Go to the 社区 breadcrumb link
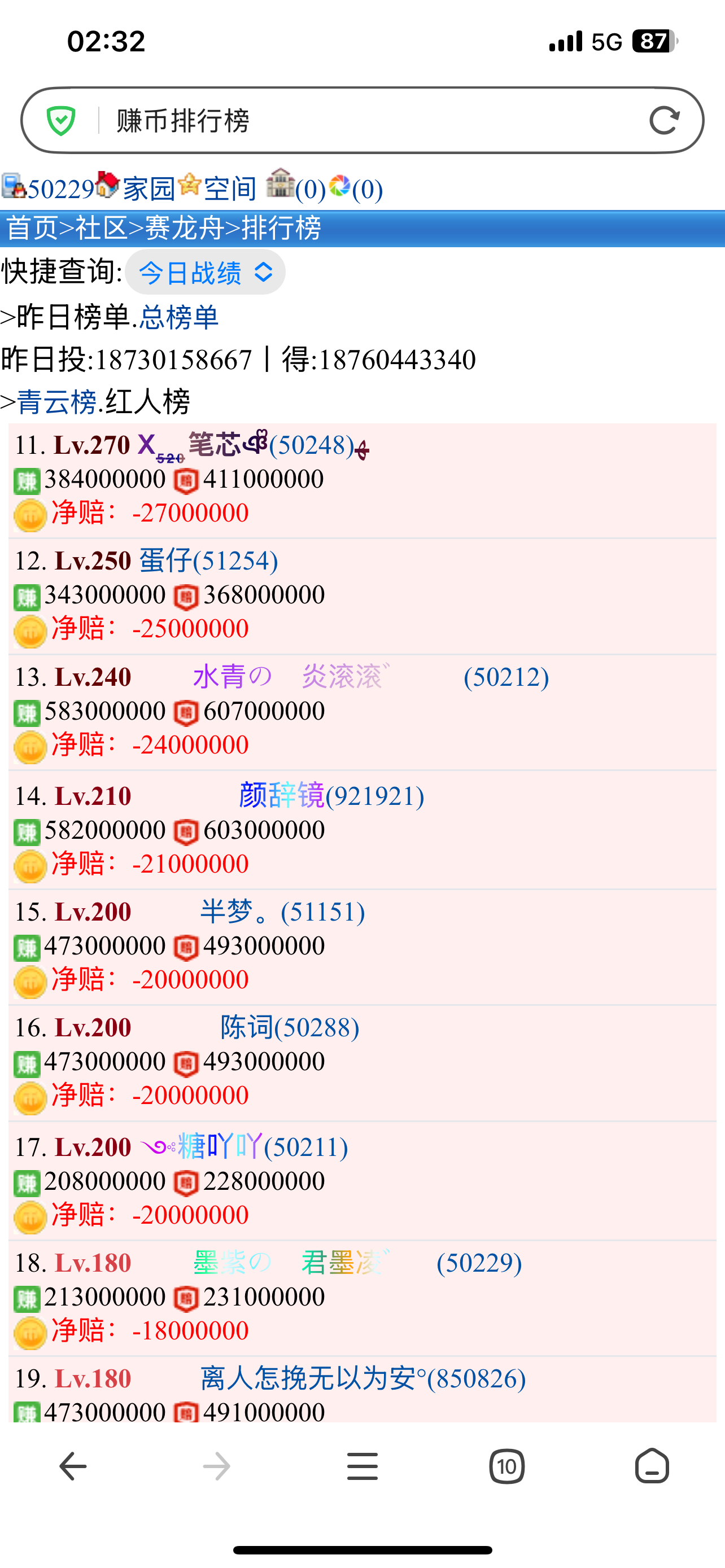Screen dimensions: 725x1568 [x=101, y=228]
